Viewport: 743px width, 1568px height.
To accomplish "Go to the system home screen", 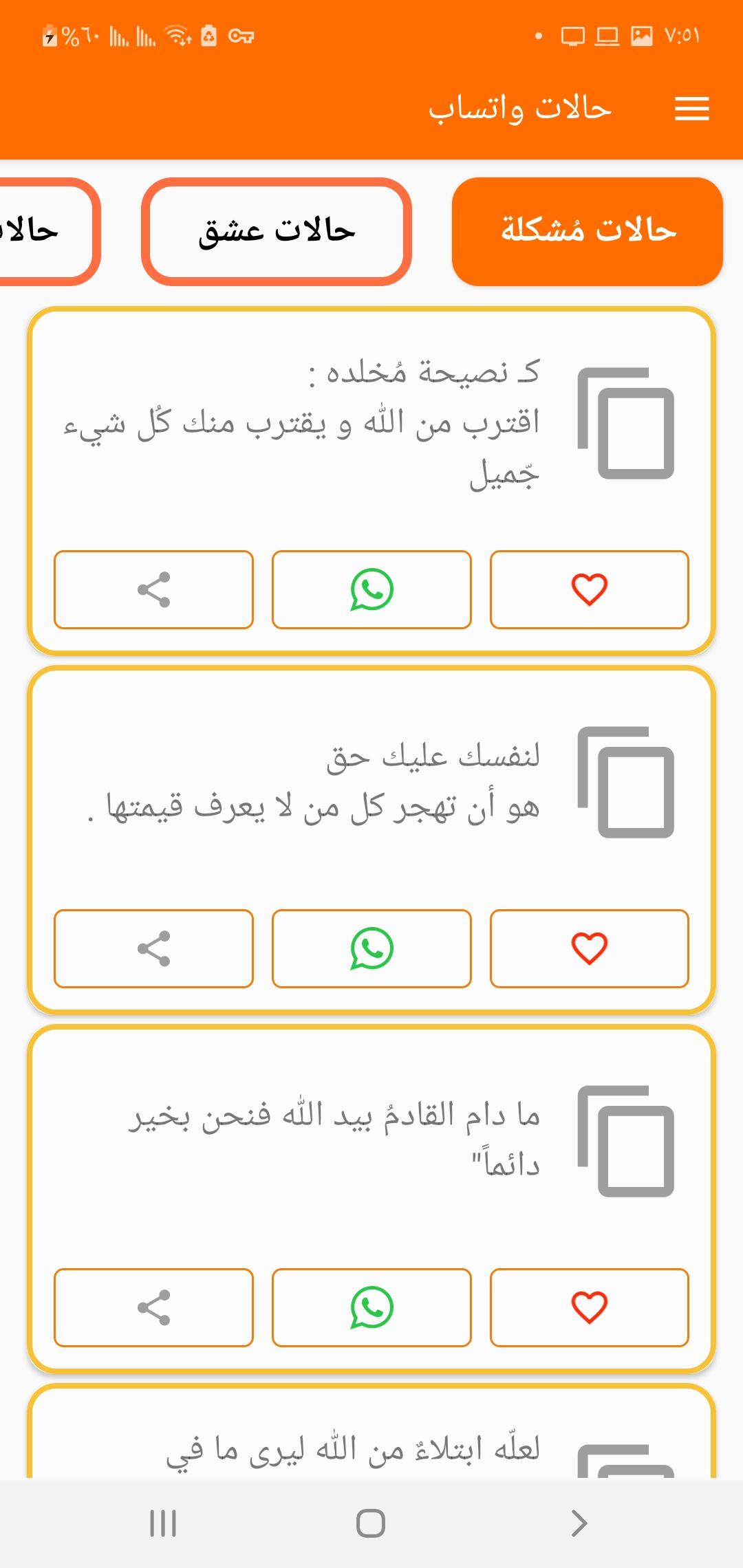I will (x=371, y=1523).
